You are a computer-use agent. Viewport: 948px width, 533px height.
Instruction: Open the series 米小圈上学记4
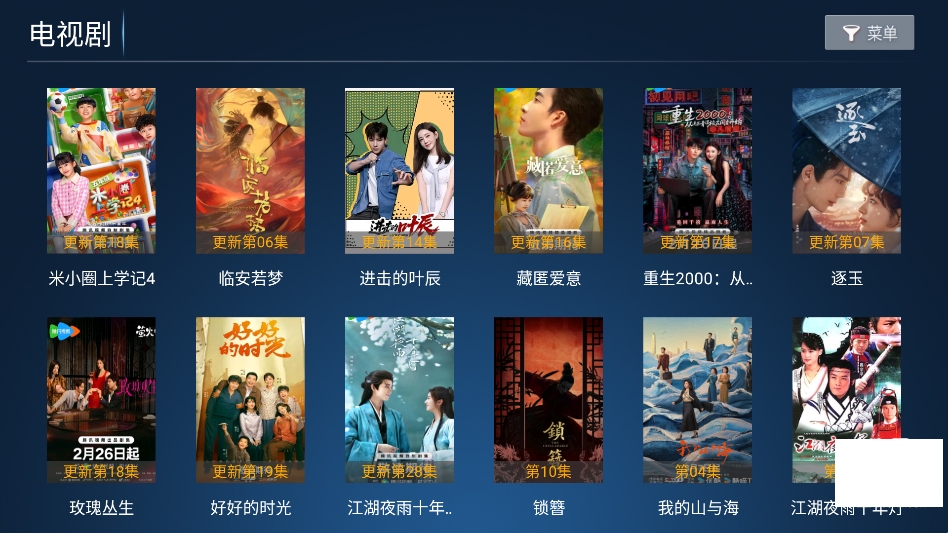101,171
